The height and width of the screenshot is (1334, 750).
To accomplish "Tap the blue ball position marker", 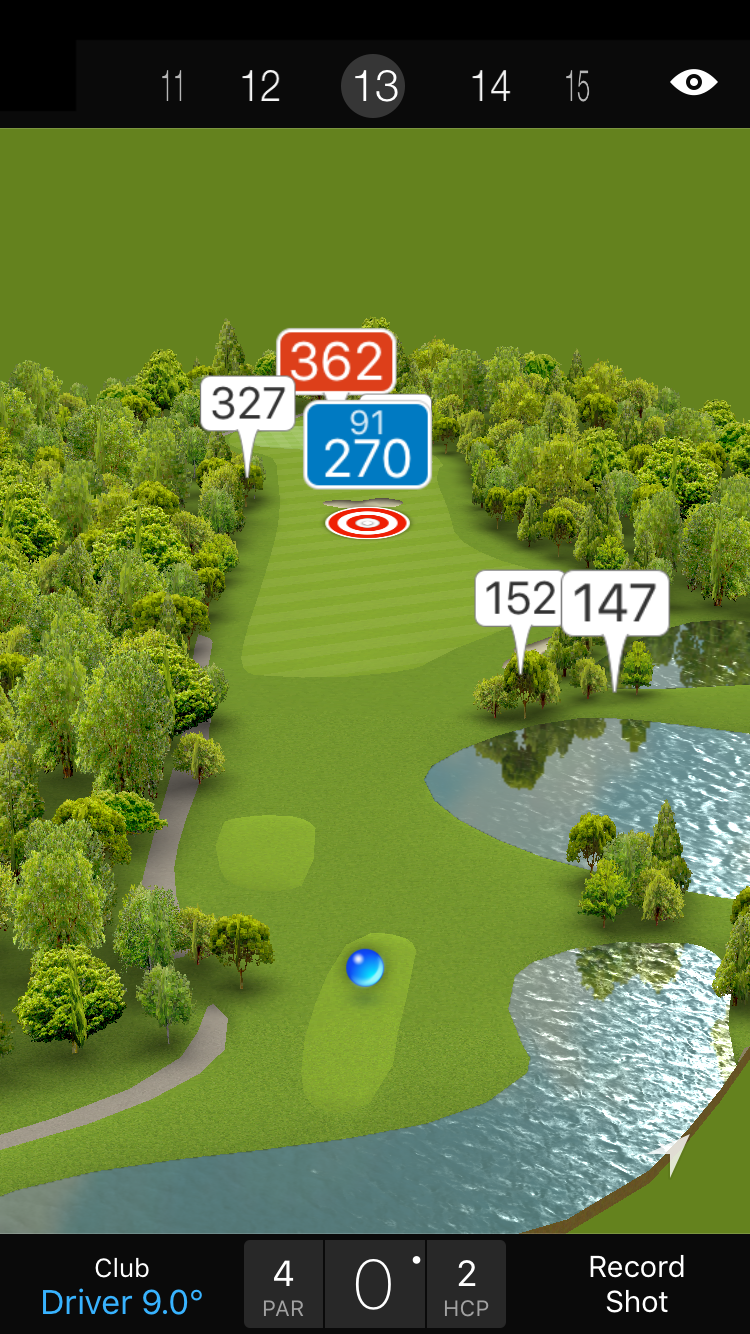I will pos(365,968).
